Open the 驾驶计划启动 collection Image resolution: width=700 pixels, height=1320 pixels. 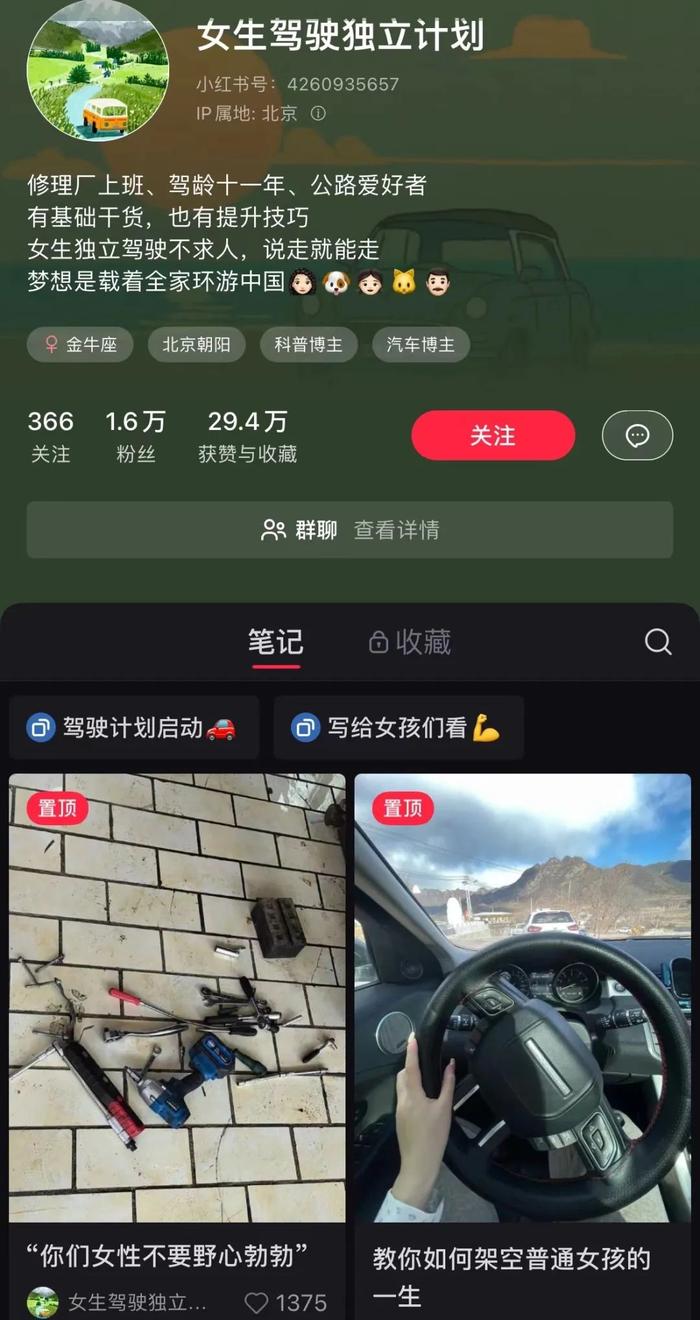click(x=135, y=728)
